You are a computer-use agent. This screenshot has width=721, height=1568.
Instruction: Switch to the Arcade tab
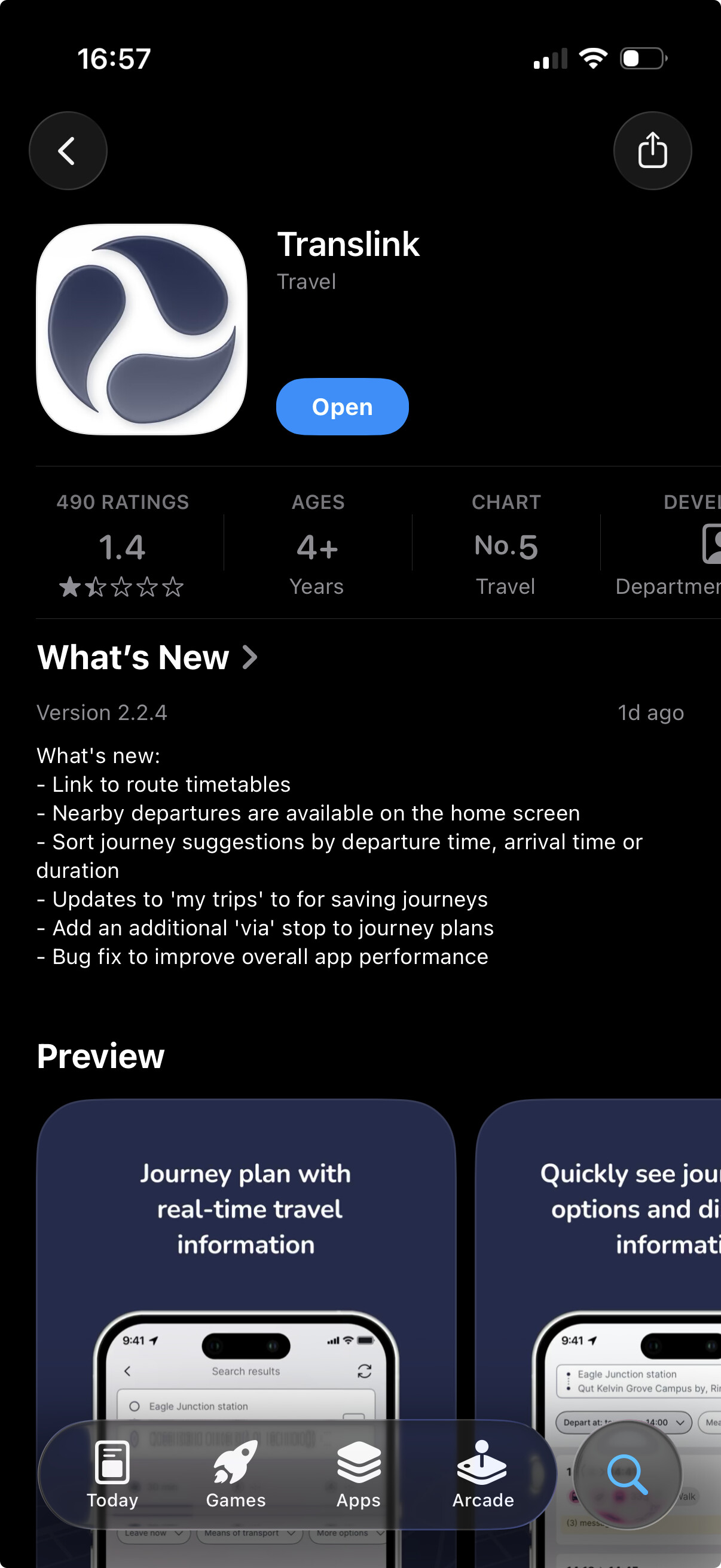482,1474
